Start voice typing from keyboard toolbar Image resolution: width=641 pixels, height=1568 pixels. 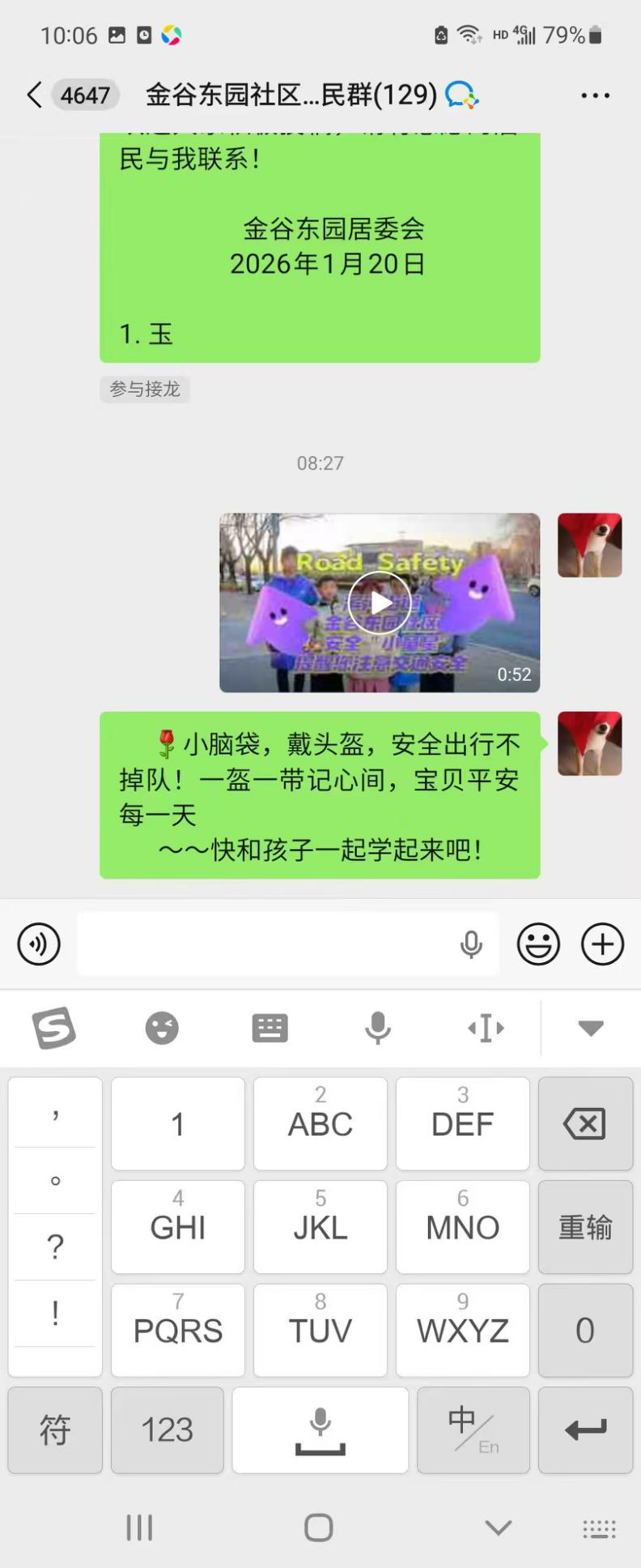coord(378,1029)
